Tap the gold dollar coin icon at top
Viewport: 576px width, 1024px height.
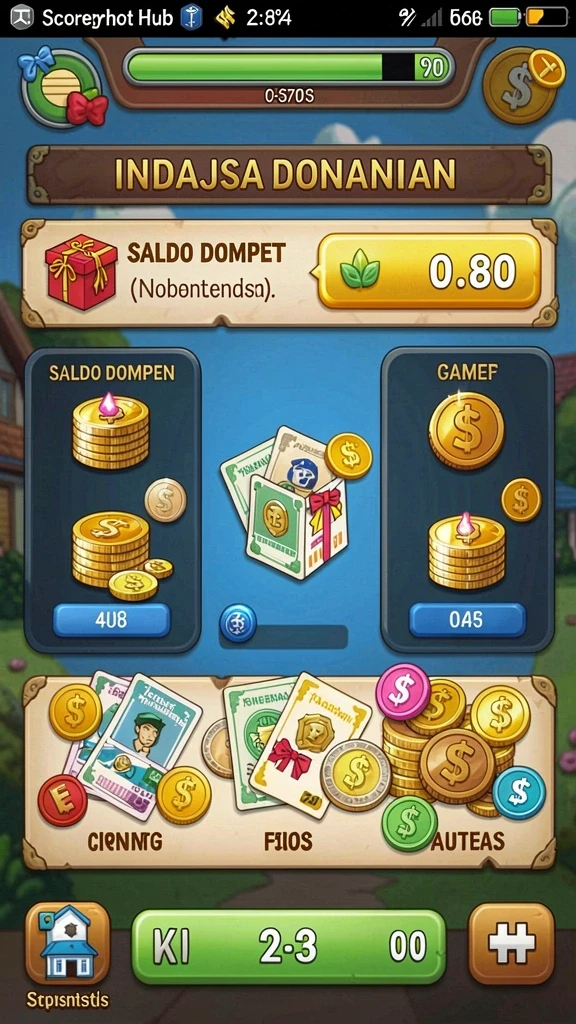pos(522,85)
